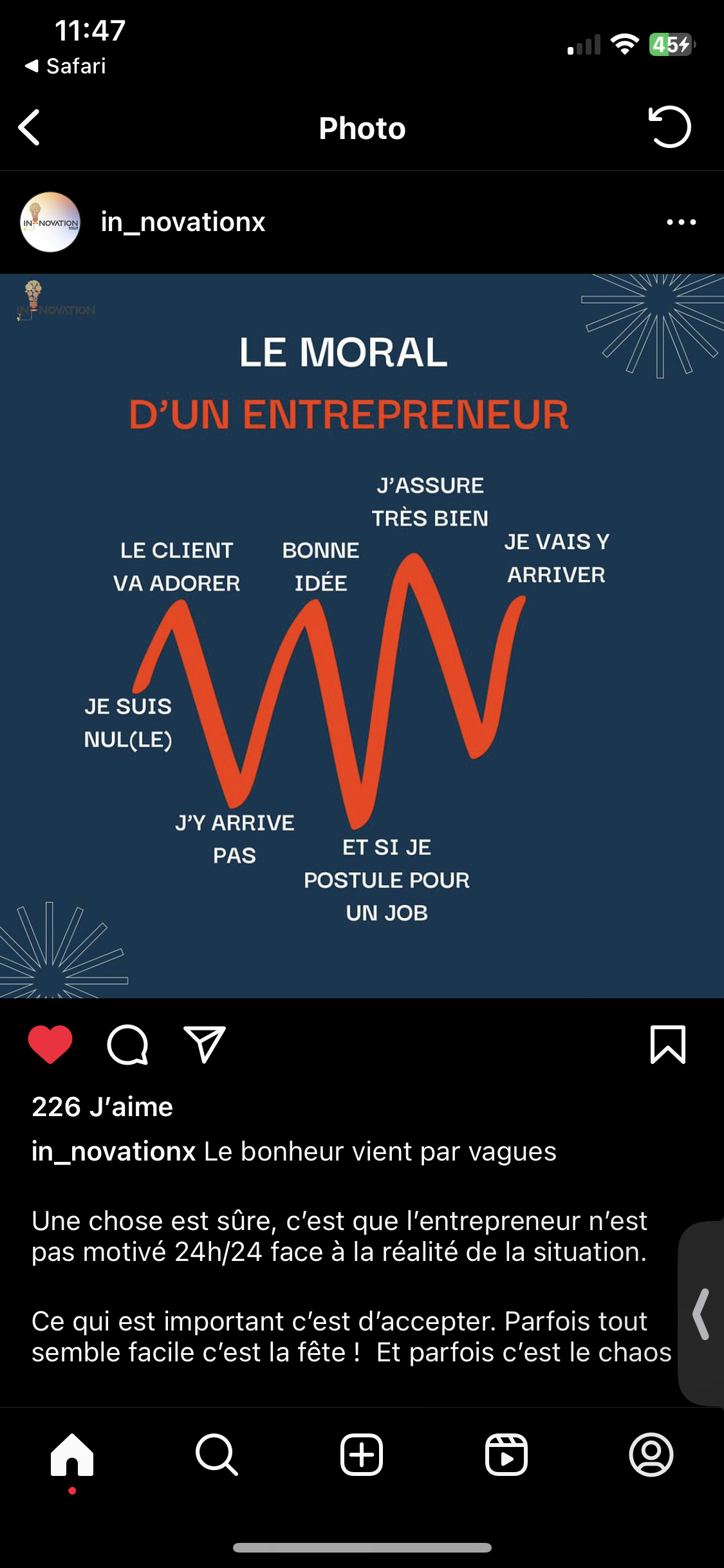Unlike the post with the red heart
Viewport: 724px width, 1568px height.
pyautogui.click(x=50, y=1044)
